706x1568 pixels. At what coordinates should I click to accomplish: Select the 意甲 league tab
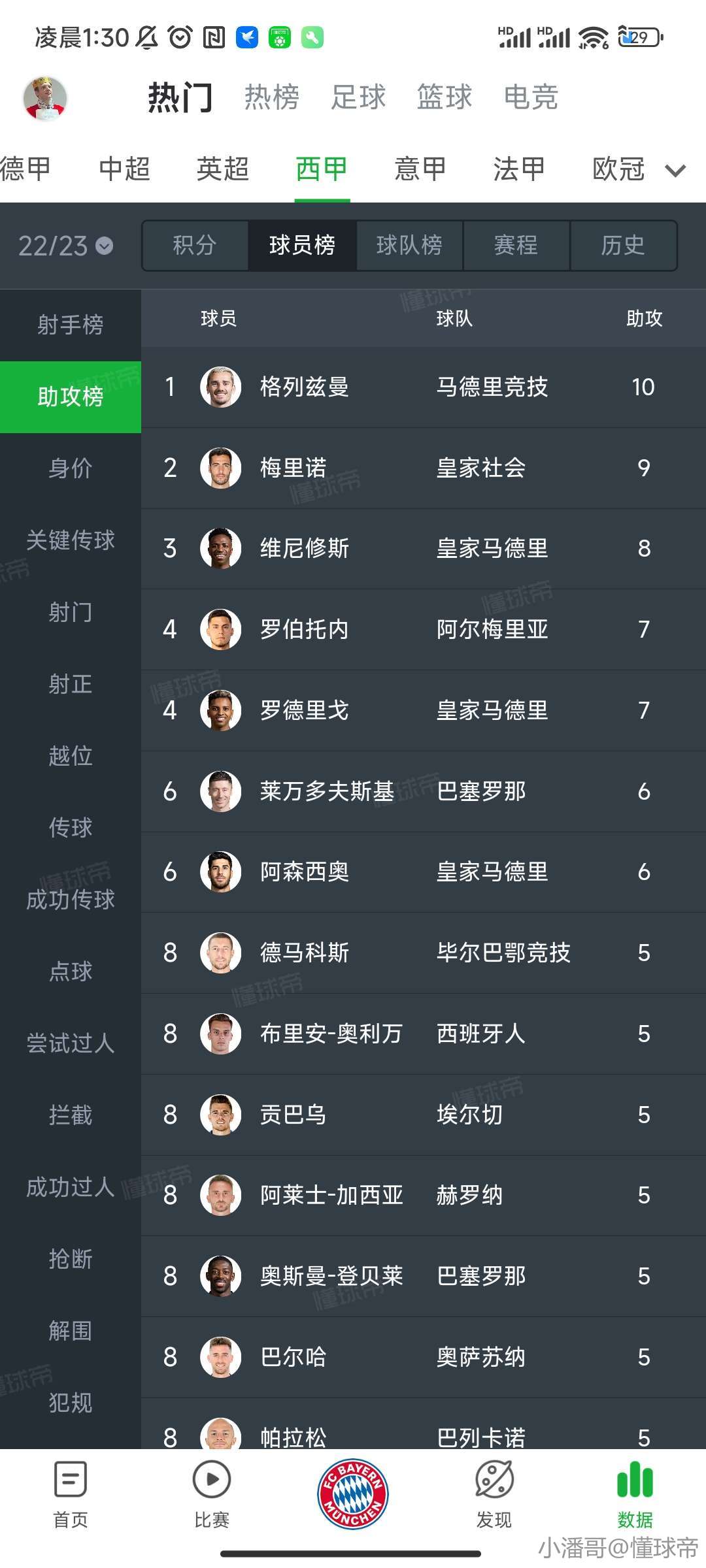tap(420, 169)
